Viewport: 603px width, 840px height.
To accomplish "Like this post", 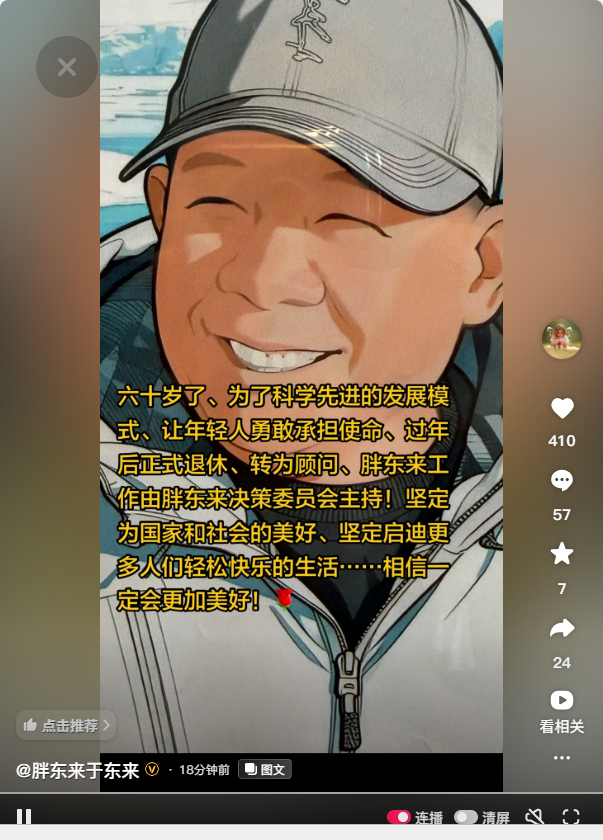I will tap(562, 408).
